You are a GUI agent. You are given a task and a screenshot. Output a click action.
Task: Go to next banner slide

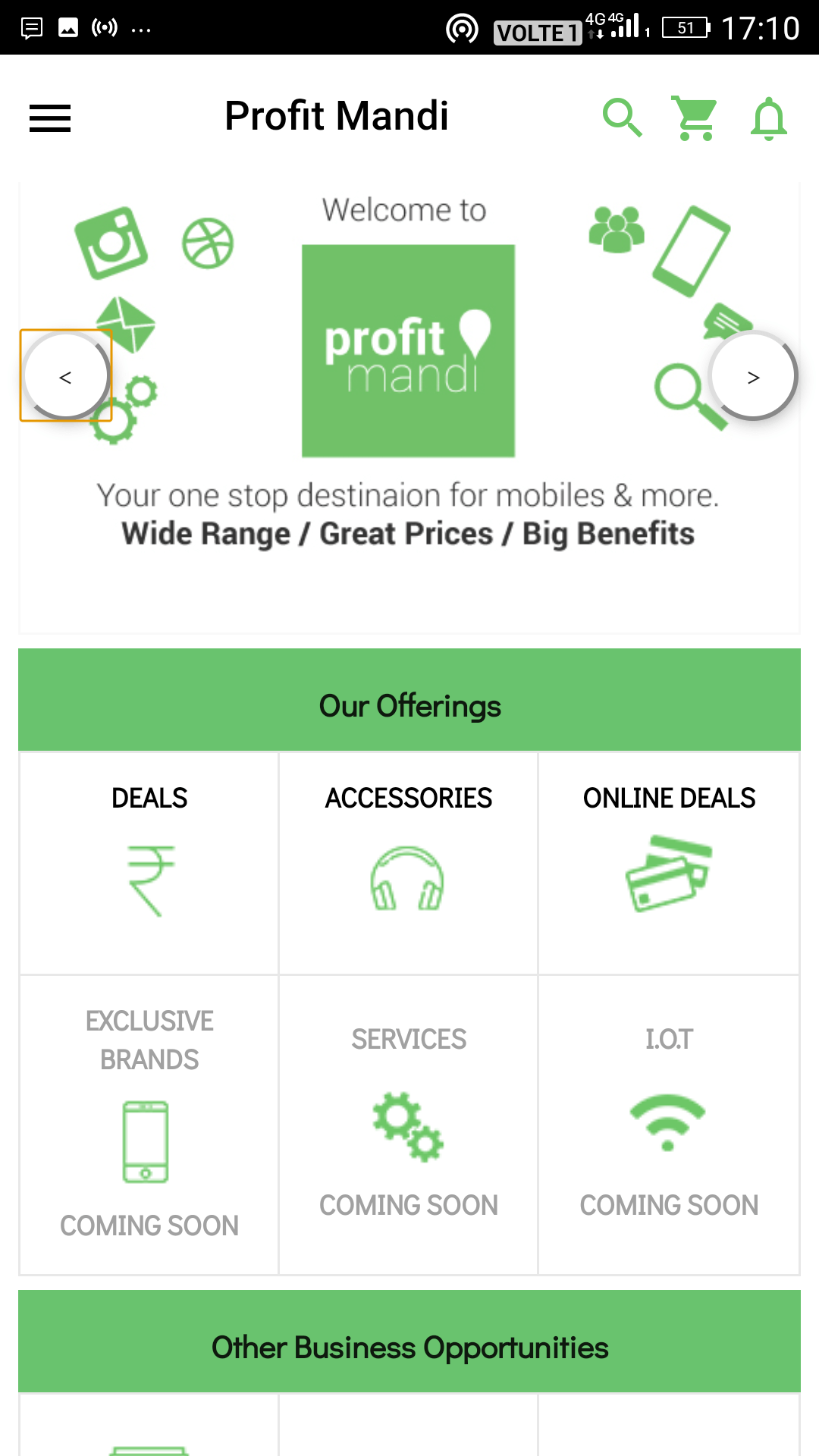tap(753, 376)
